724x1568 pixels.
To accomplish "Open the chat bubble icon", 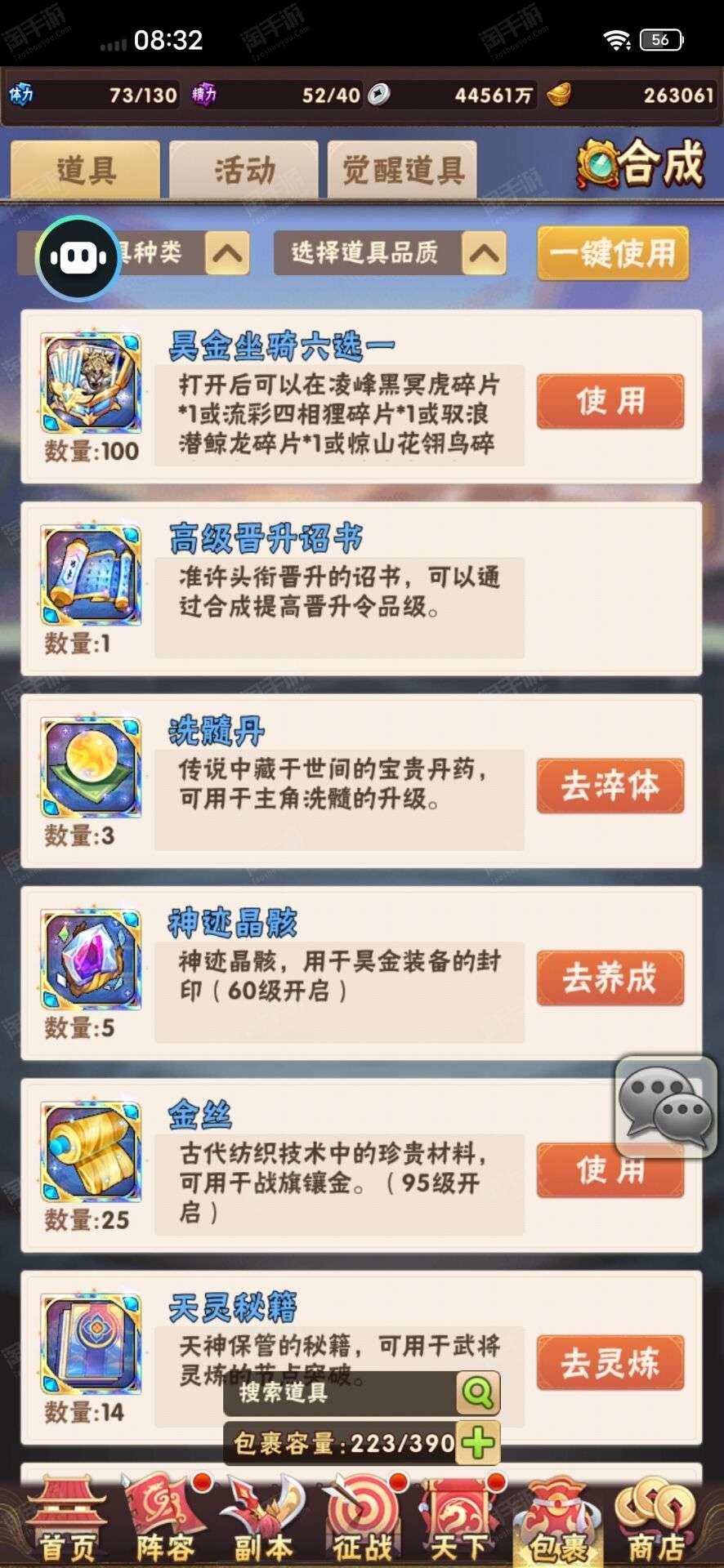I will pyautogui.click(x=666, y=1106).
